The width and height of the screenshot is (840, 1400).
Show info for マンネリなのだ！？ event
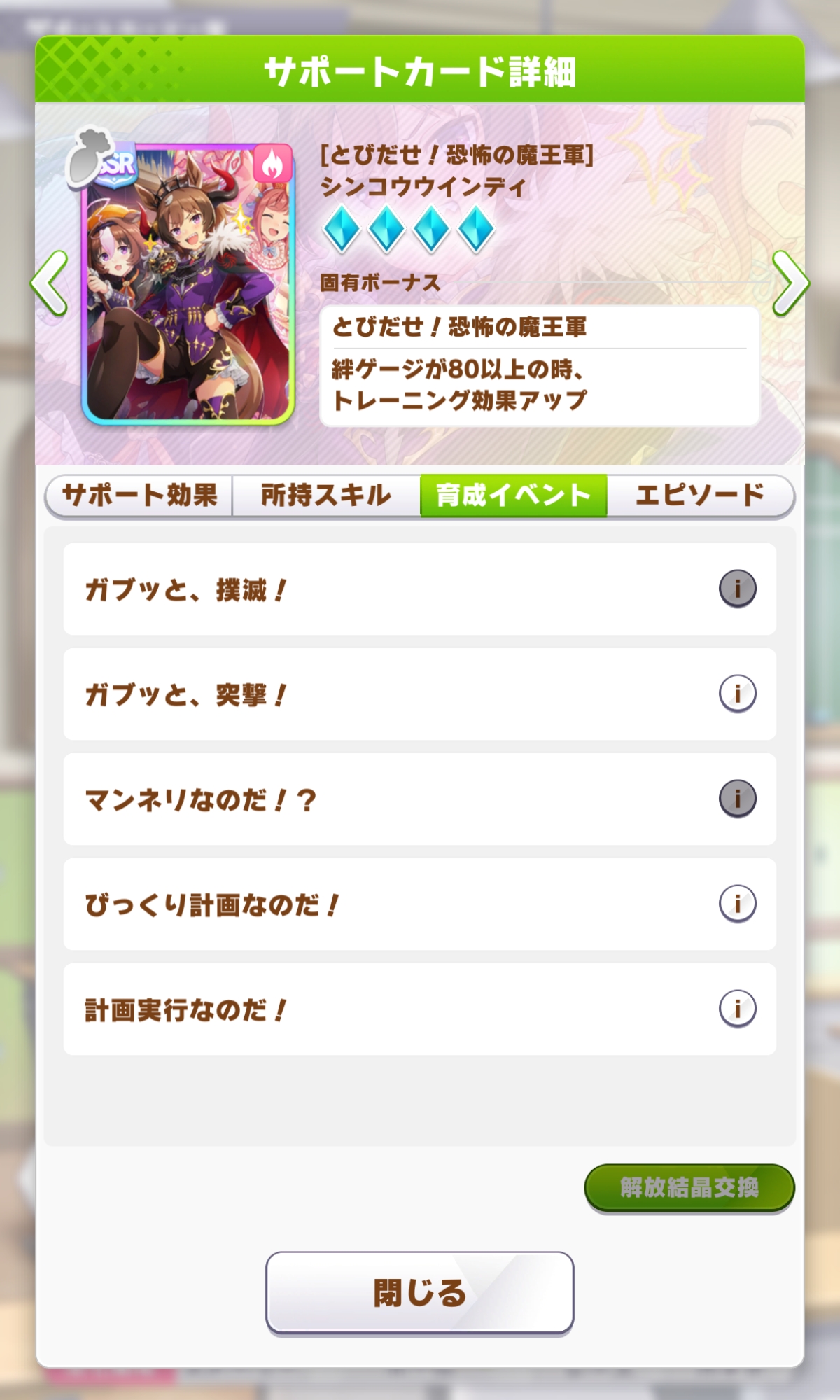coord(737,799)
